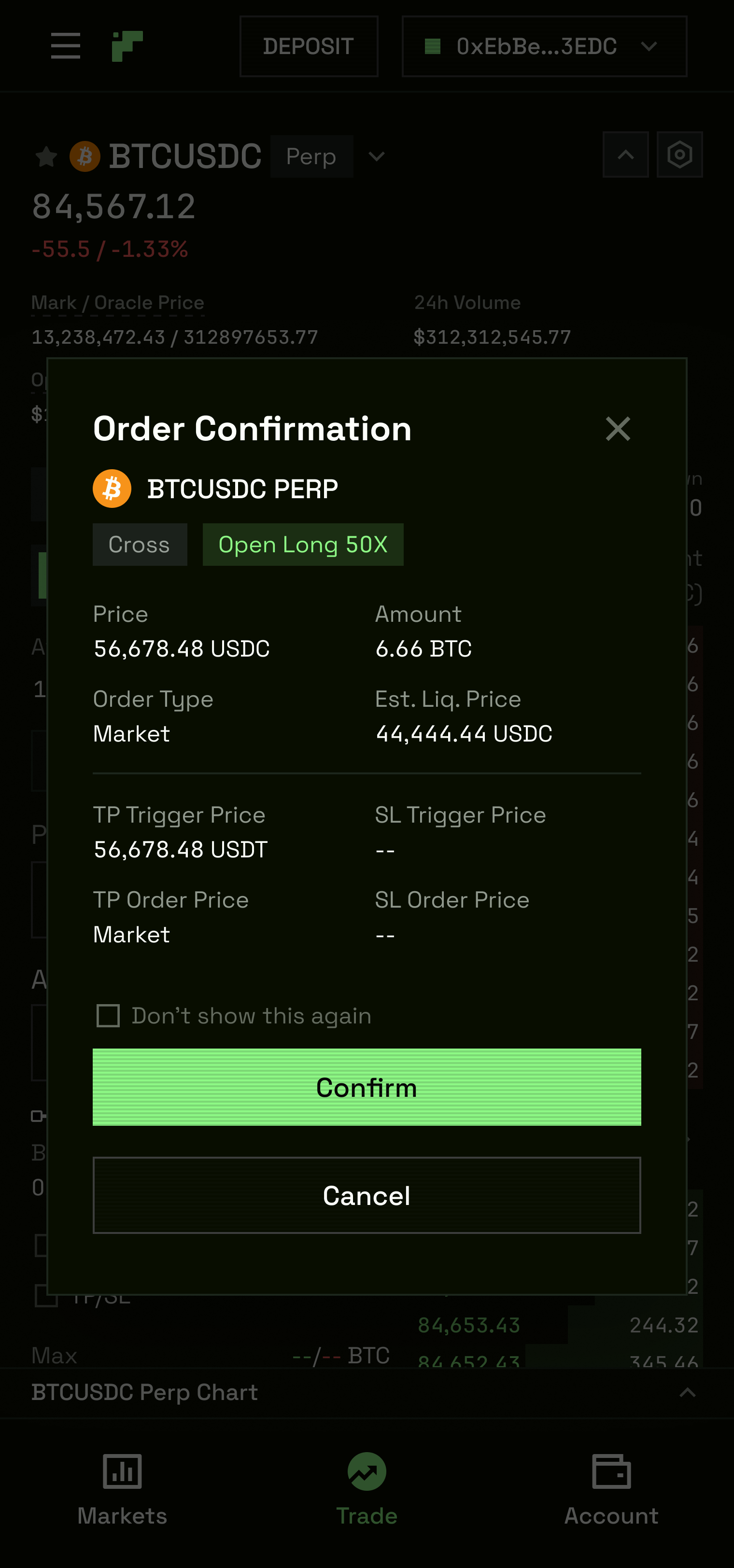Tap the Perp tab next to BTCUSDC
734x1568 pixels.
coord(311,156)
